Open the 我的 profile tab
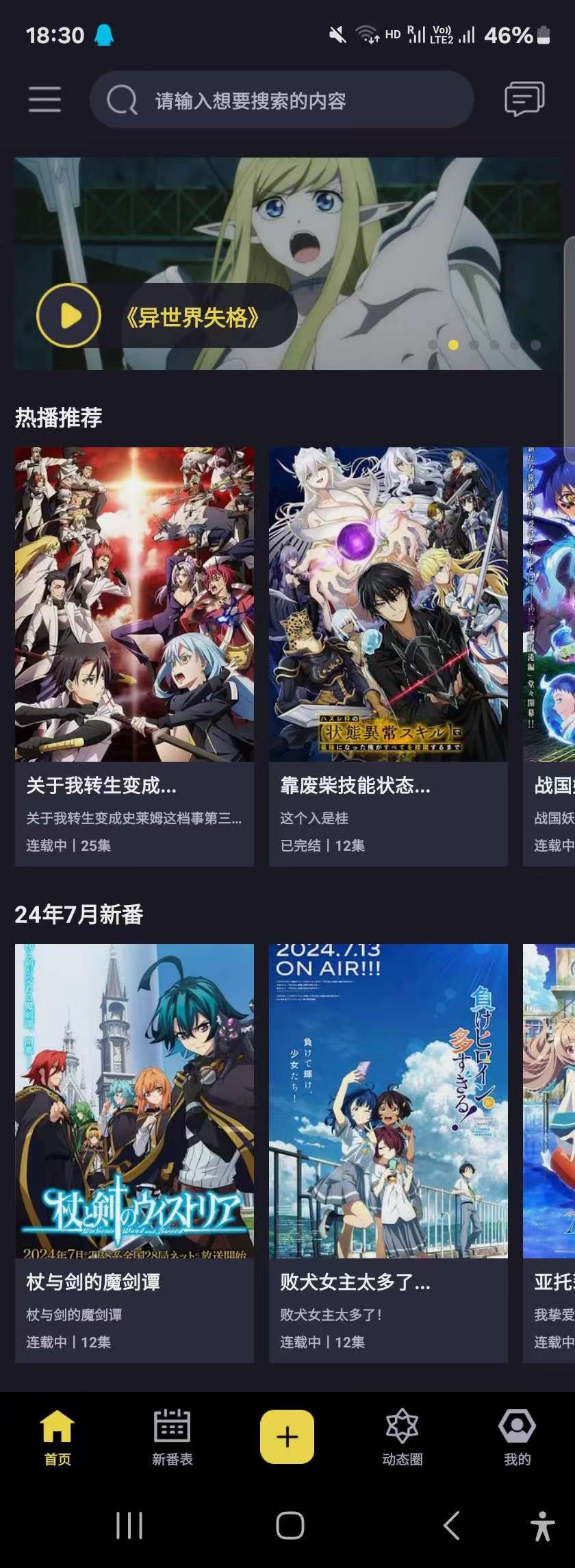 (x=517, y=1437)
